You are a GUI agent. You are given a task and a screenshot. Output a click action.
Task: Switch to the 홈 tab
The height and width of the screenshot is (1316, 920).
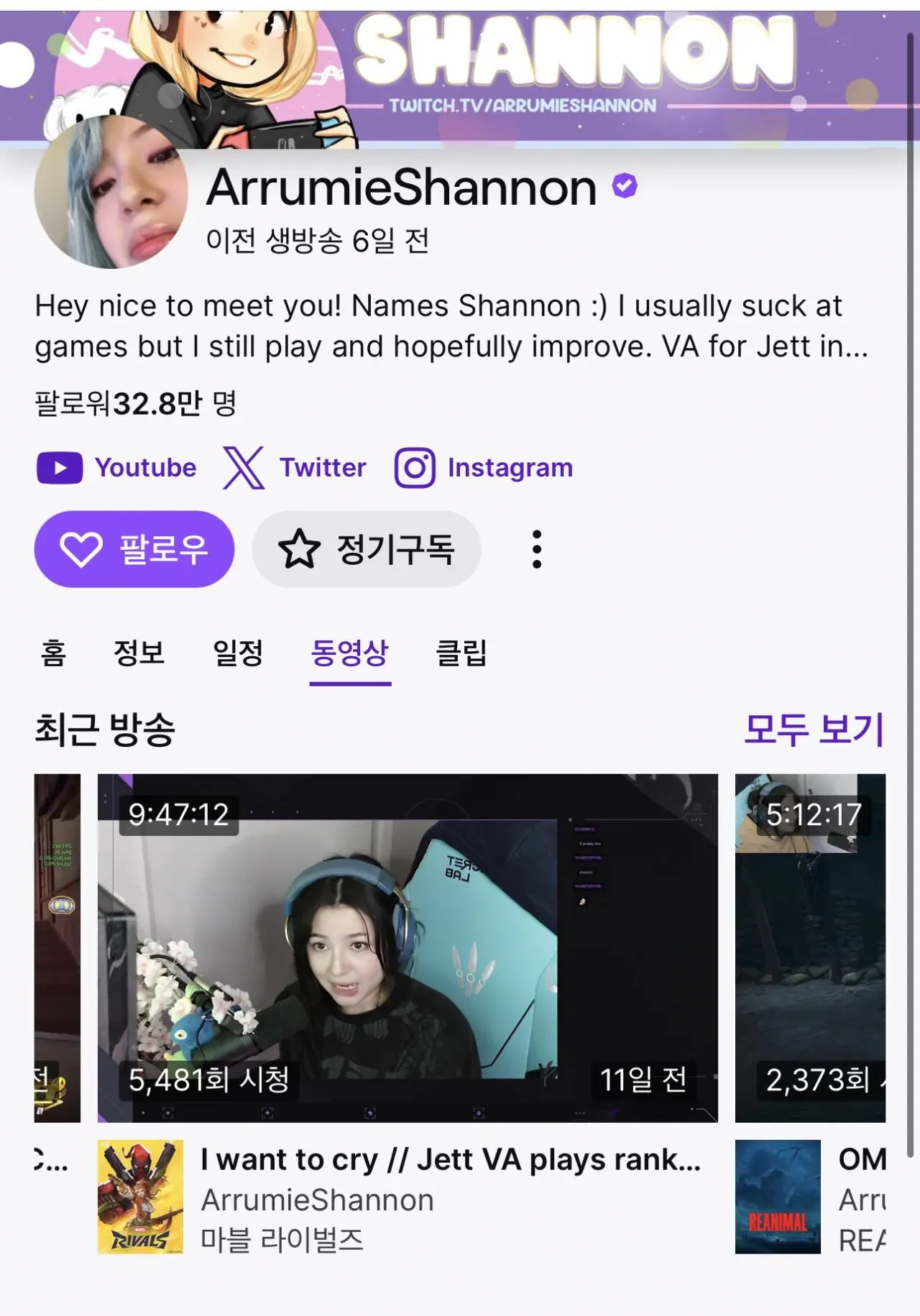click(53, 653)
